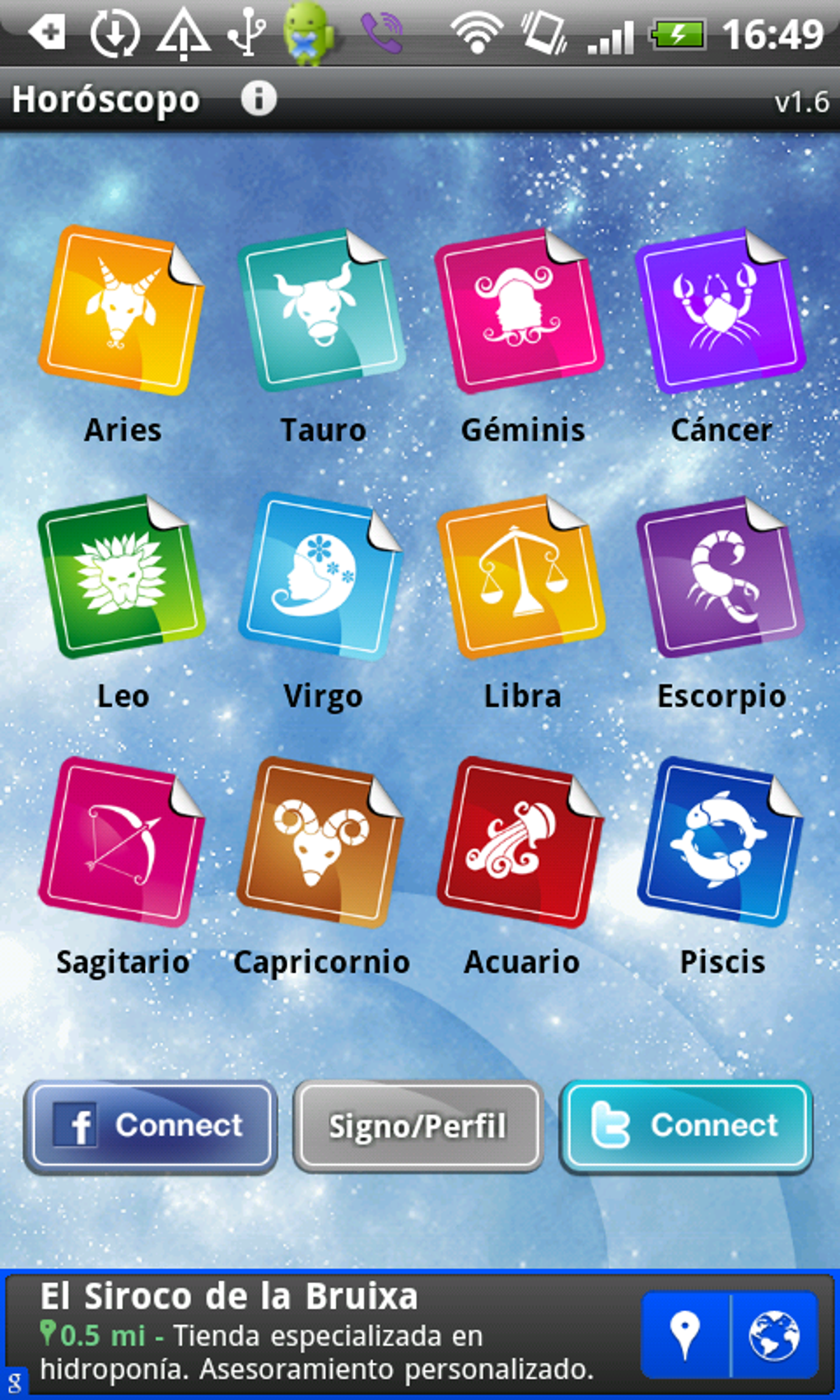The image size is (840, 1400).
Task: Open the Signo/Perfil button
Action: [418, 1126]
